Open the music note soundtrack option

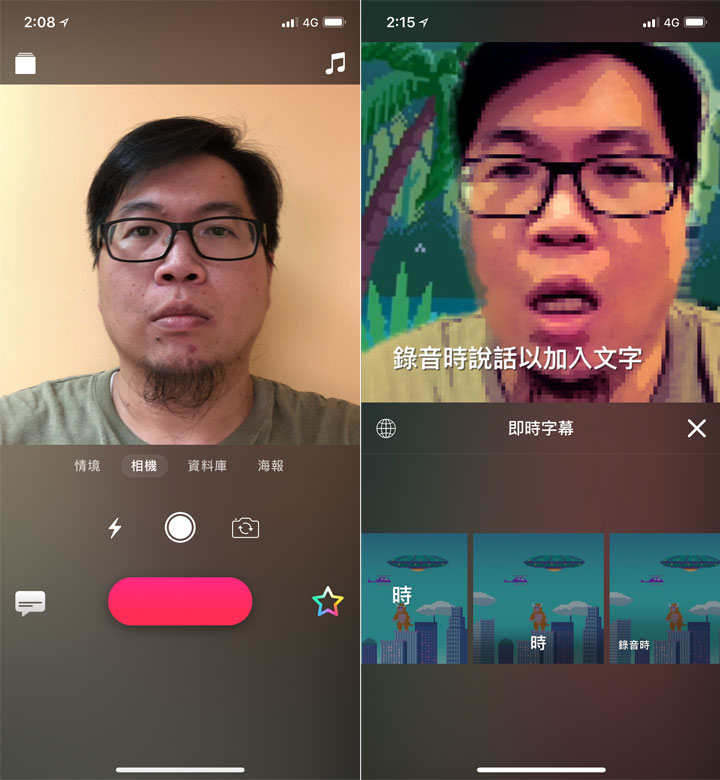point(335,64)
